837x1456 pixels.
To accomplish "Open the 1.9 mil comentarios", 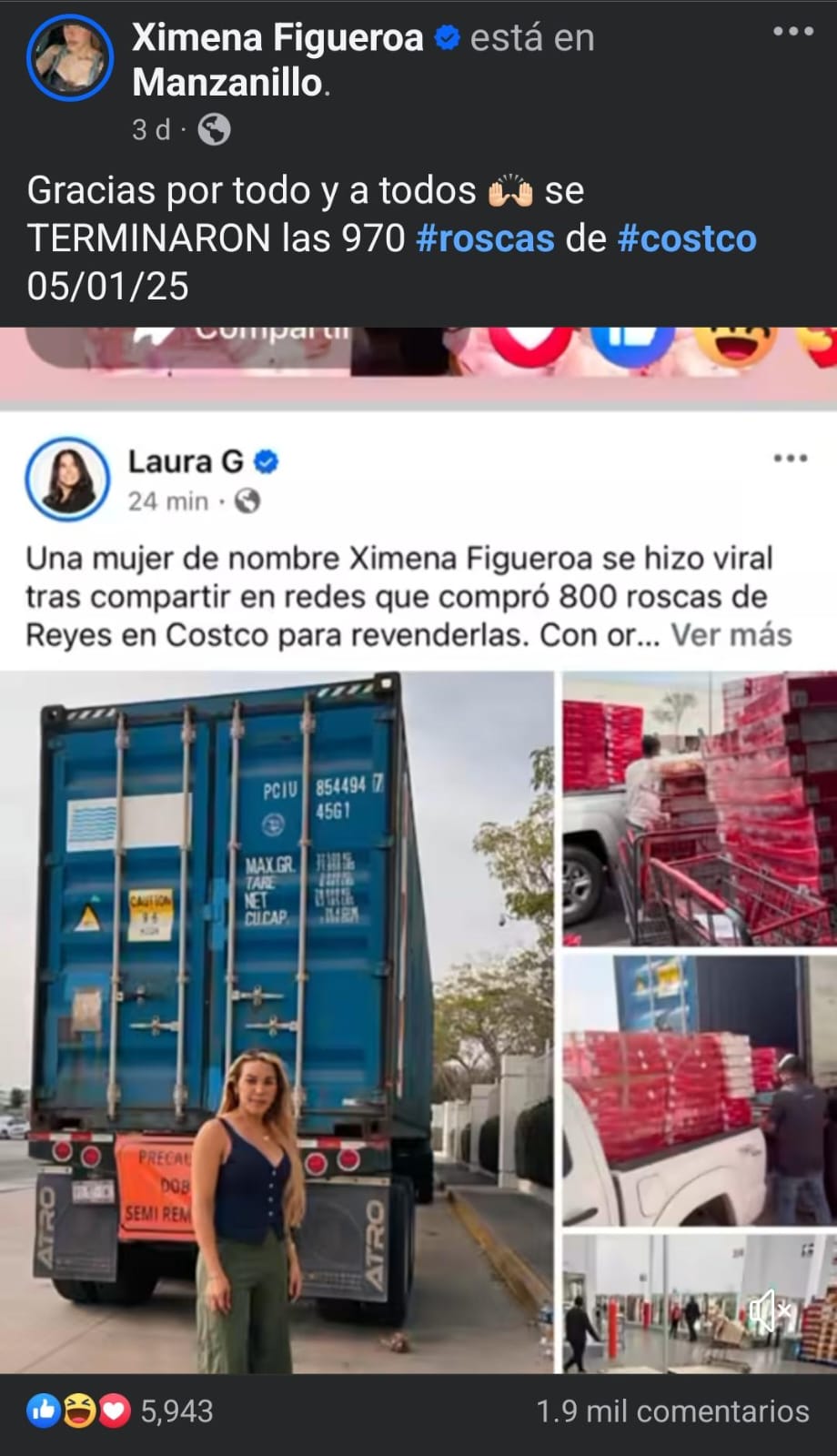I will point(672,1411).
